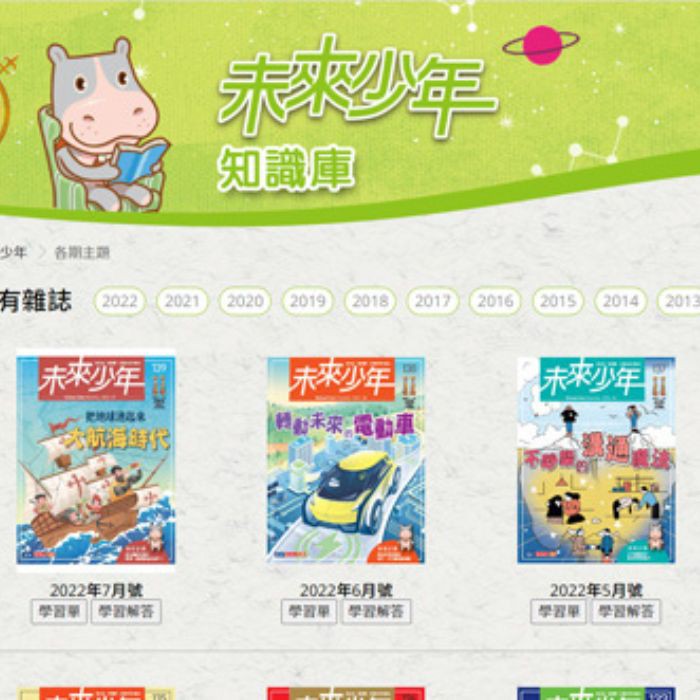Open the 2022年7月號 magazine cover
This screenshot has height=700, width=700.
96,460
